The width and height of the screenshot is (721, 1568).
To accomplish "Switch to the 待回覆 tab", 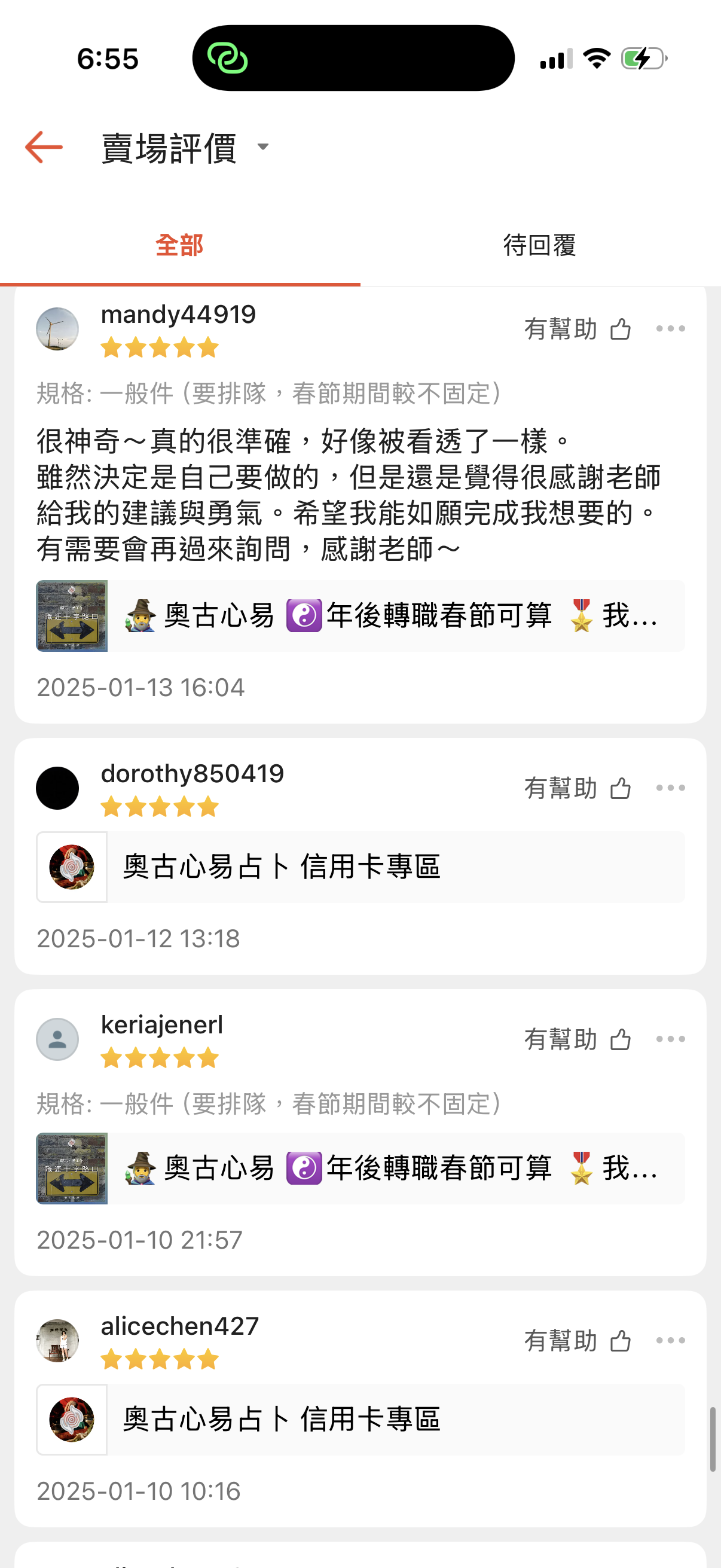I will (540, 245).
